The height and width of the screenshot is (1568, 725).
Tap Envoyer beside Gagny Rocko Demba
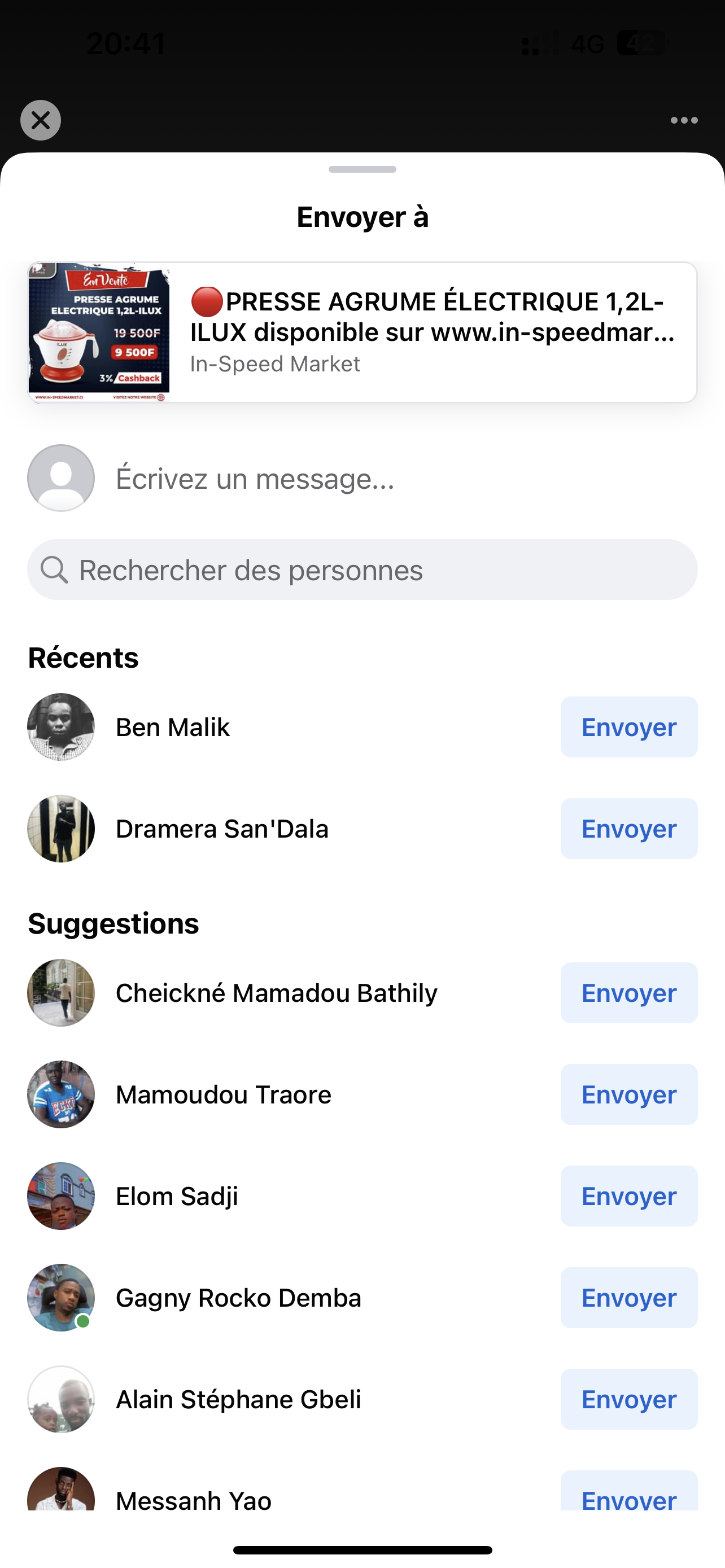pos(628,1298)
